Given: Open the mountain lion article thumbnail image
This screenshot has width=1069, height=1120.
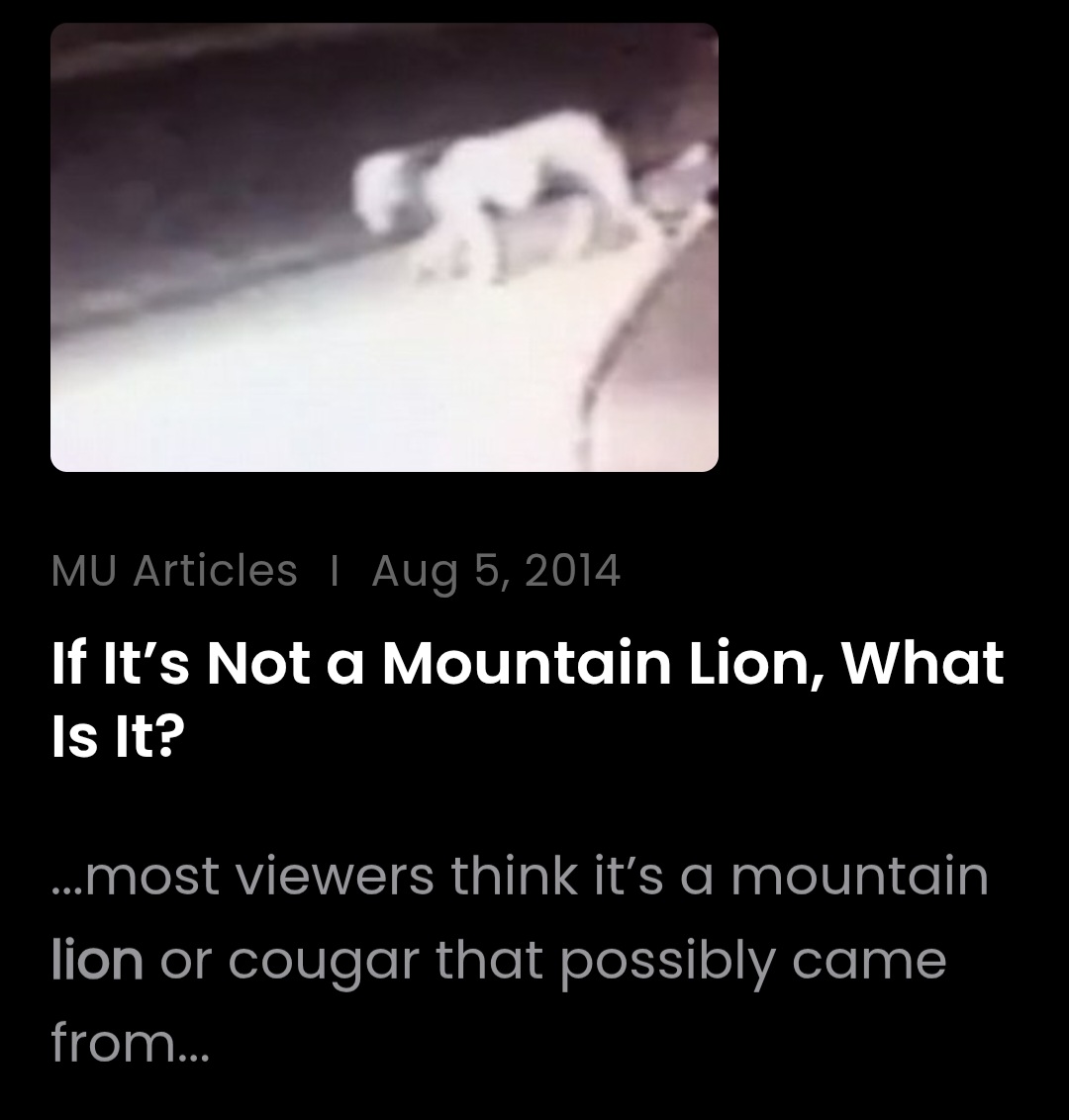Looking at the screenshot, I should pos(384,247).
